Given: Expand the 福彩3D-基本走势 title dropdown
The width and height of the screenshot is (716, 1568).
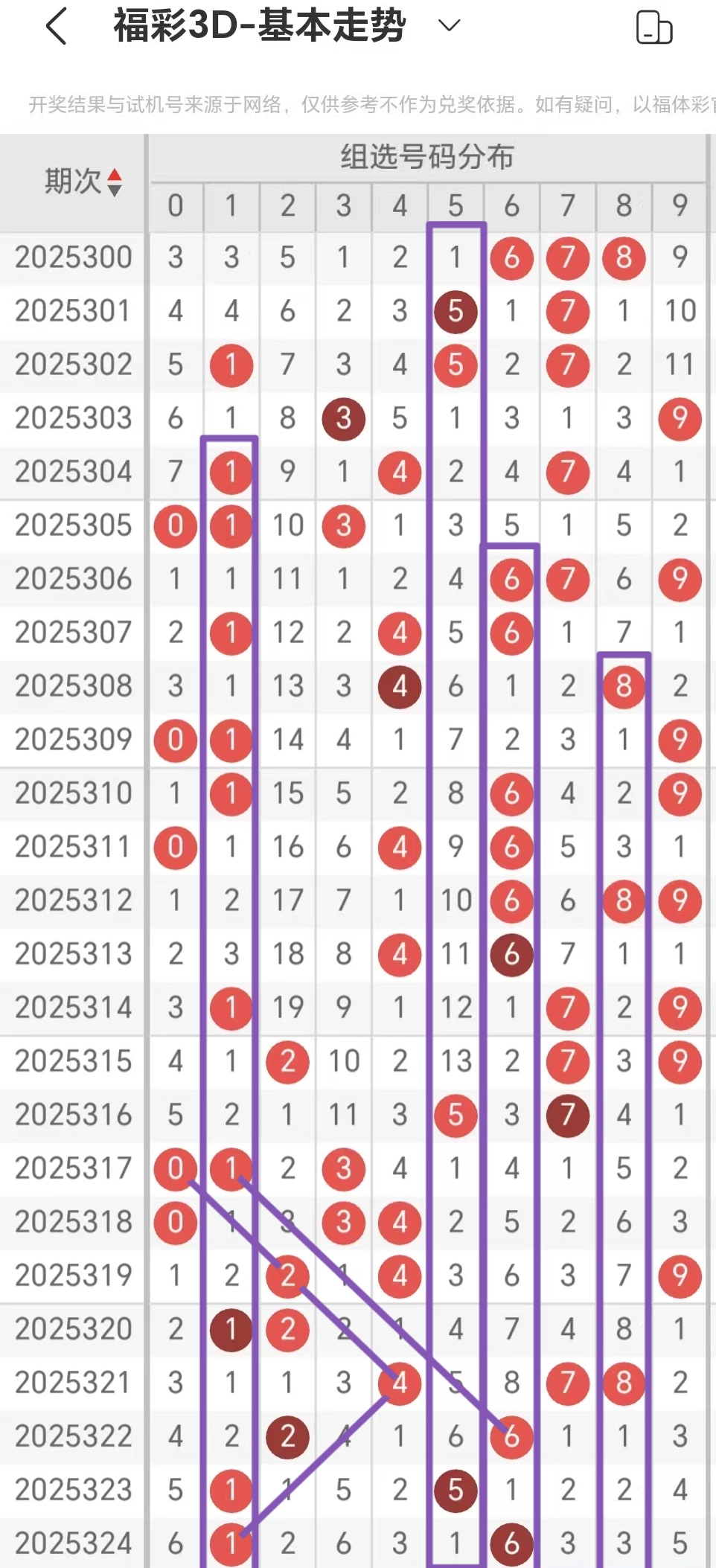Looking at the screenshot, I should pyautogui.click(x=449, y=27).
